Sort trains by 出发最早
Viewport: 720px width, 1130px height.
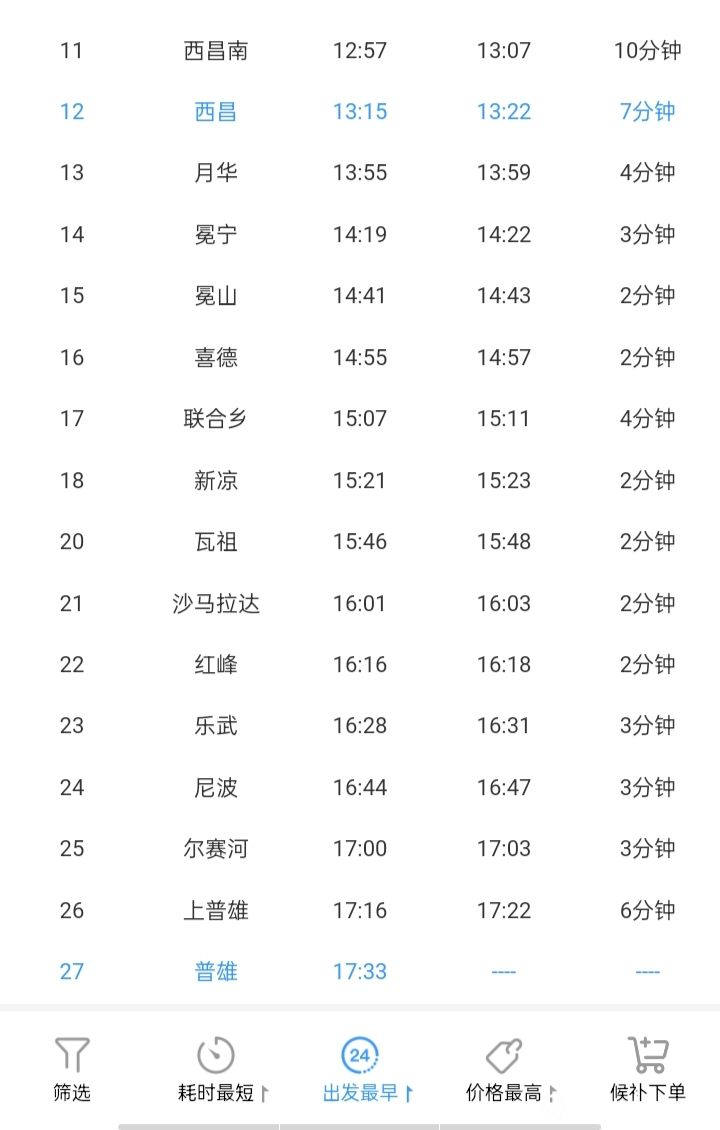(360, 1069)
